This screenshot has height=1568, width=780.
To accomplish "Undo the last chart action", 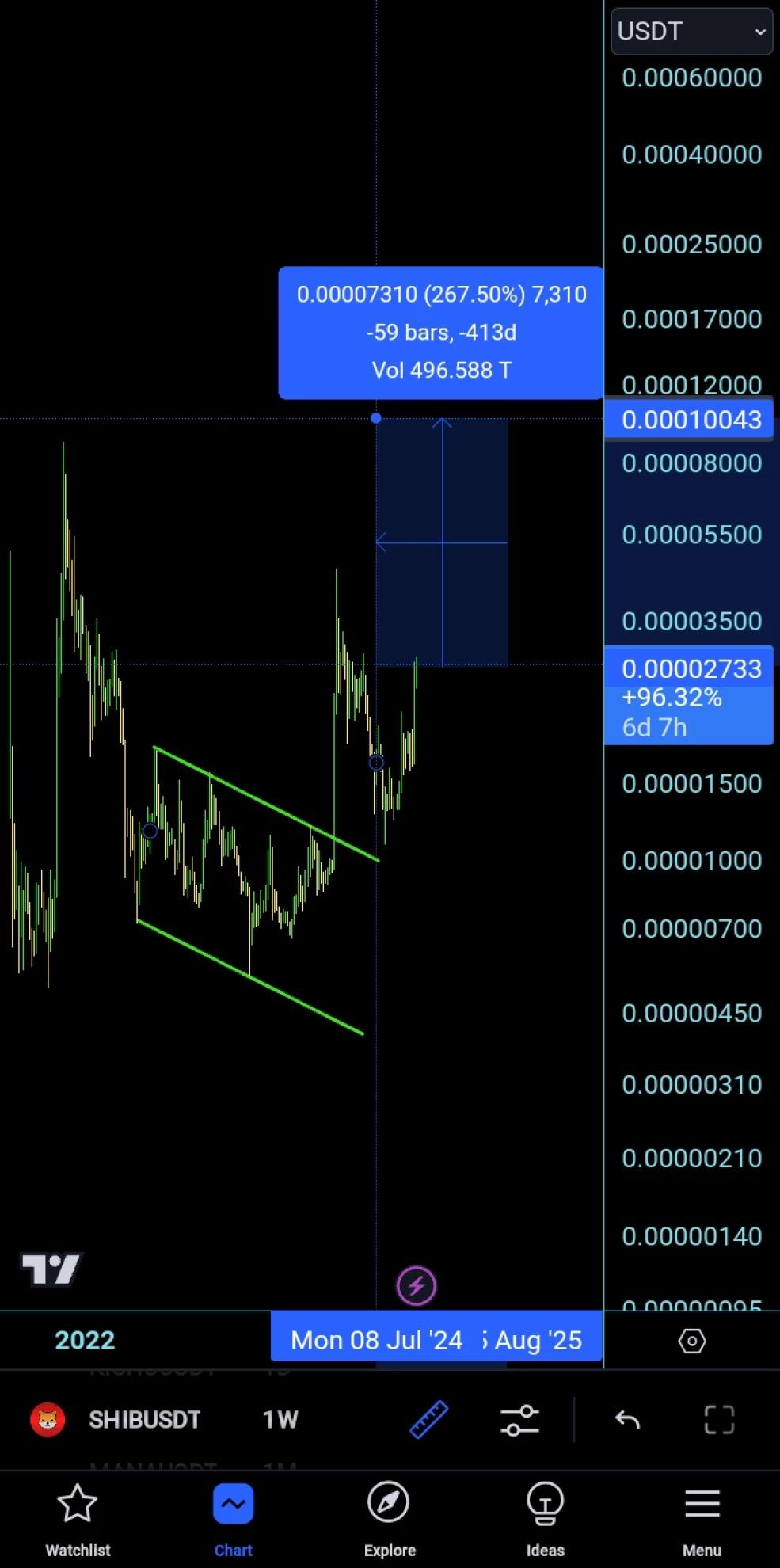I will point(628,1420).
